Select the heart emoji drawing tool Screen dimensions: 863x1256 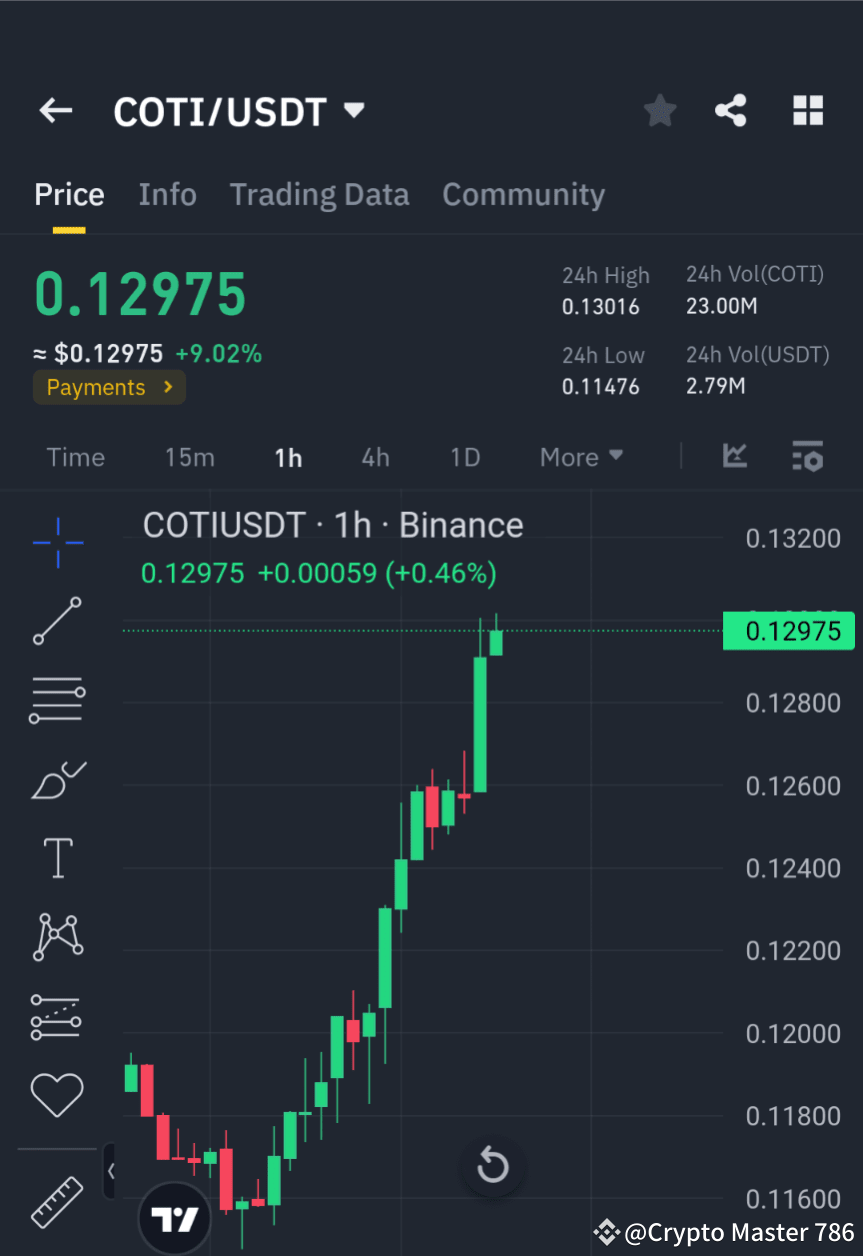pos(57,1094)
